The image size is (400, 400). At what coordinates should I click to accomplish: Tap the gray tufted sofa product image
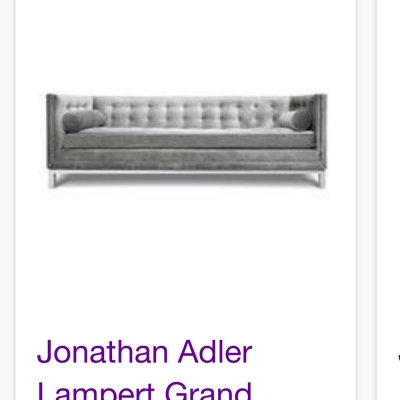(x=186, y=141)
